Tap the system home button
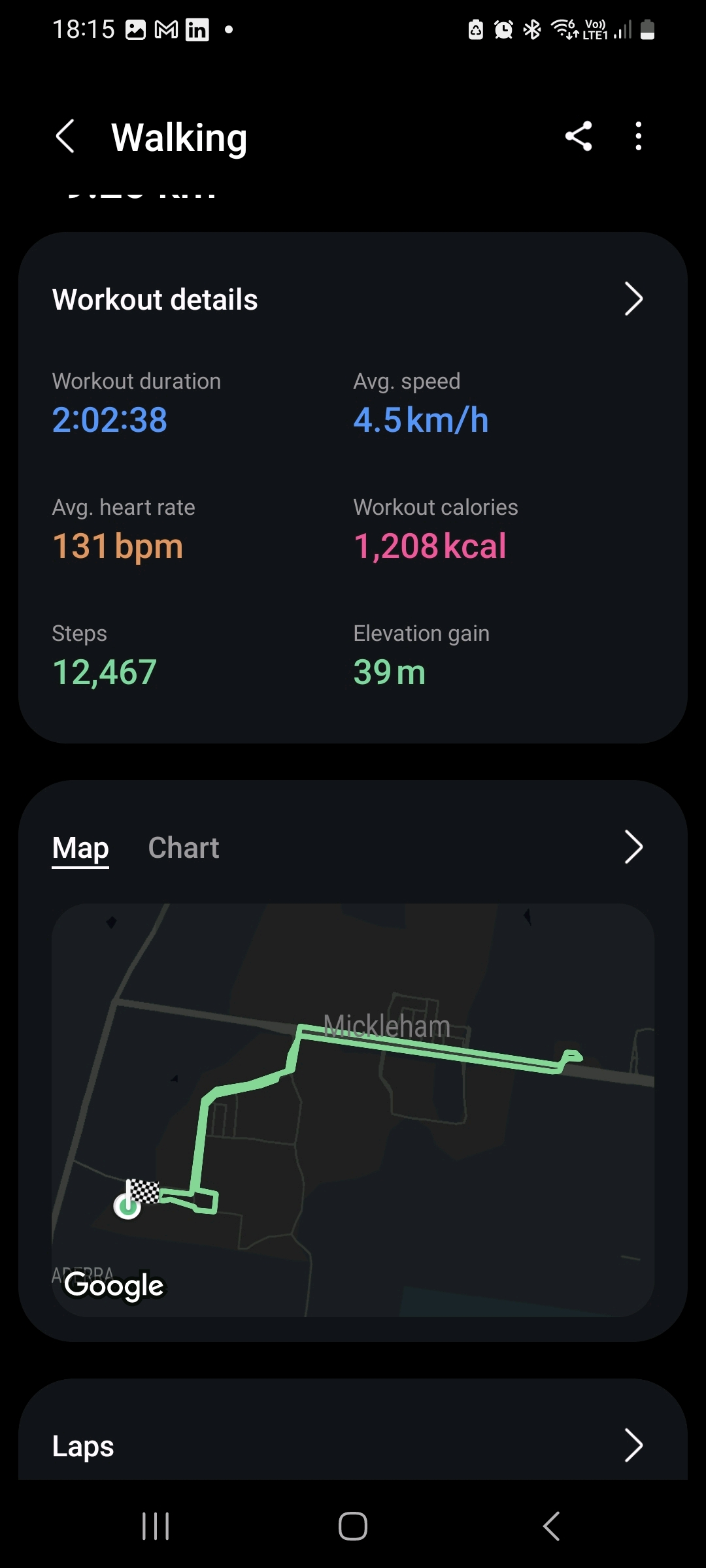 coord(353,1526)
